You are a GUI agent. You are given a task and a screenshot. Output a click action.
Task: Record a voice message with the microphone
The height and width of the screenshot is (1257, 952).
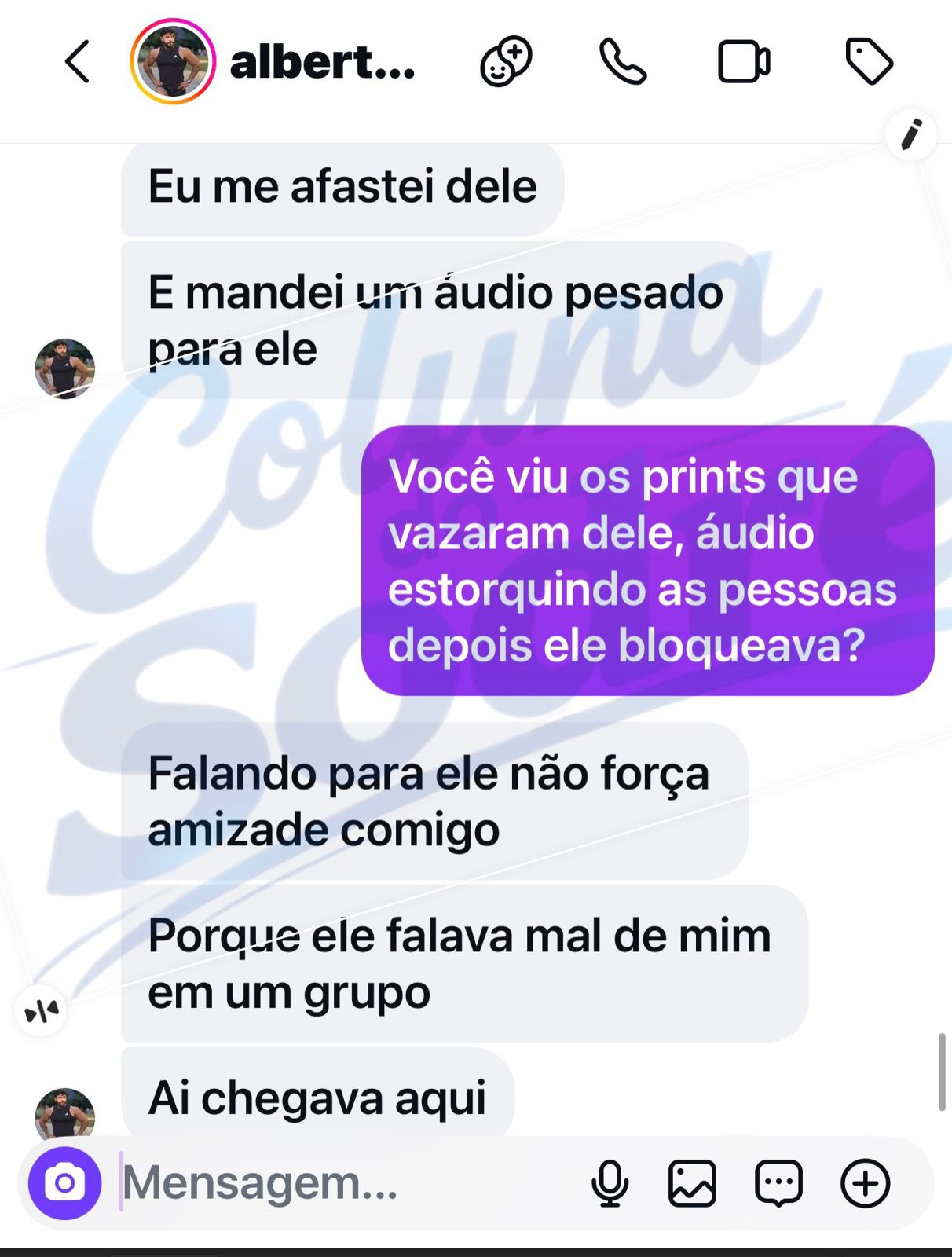click(610, 1183)
